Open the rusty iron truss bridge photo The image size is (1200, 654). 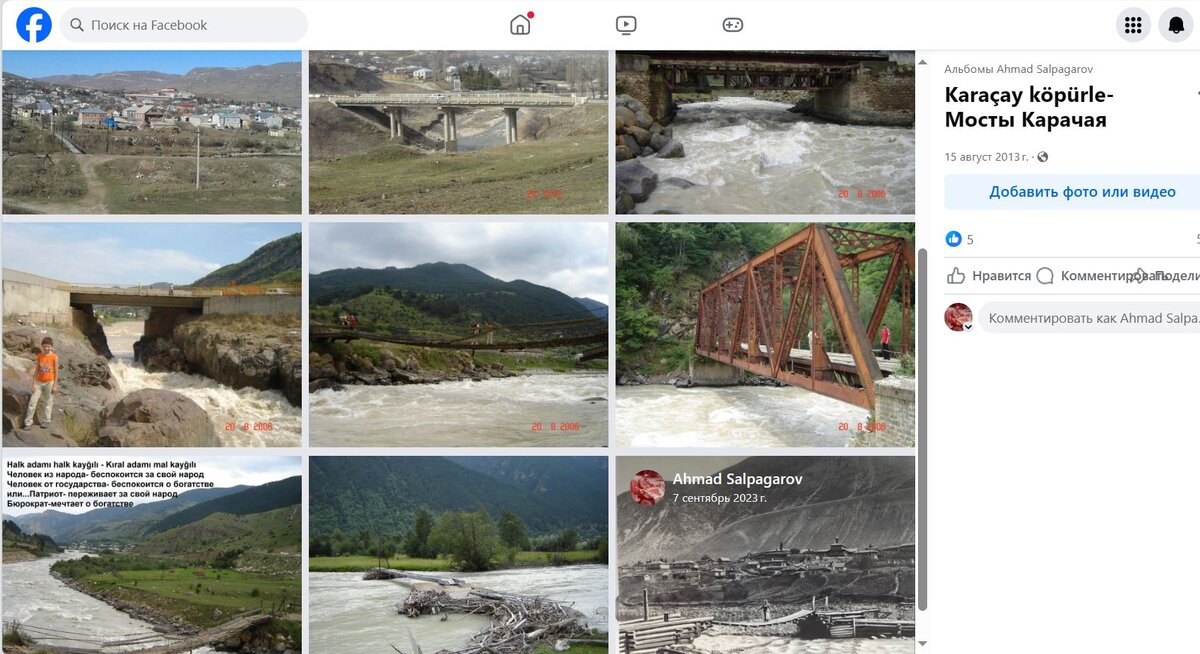pyautogui.click(x=765, y=334)
